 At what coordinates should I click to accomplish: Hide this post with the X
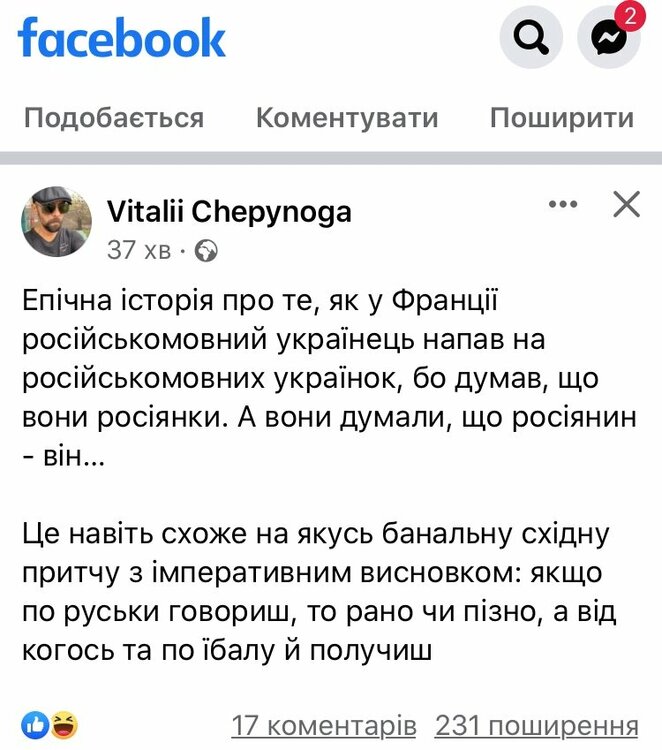[x=626, y=205]
